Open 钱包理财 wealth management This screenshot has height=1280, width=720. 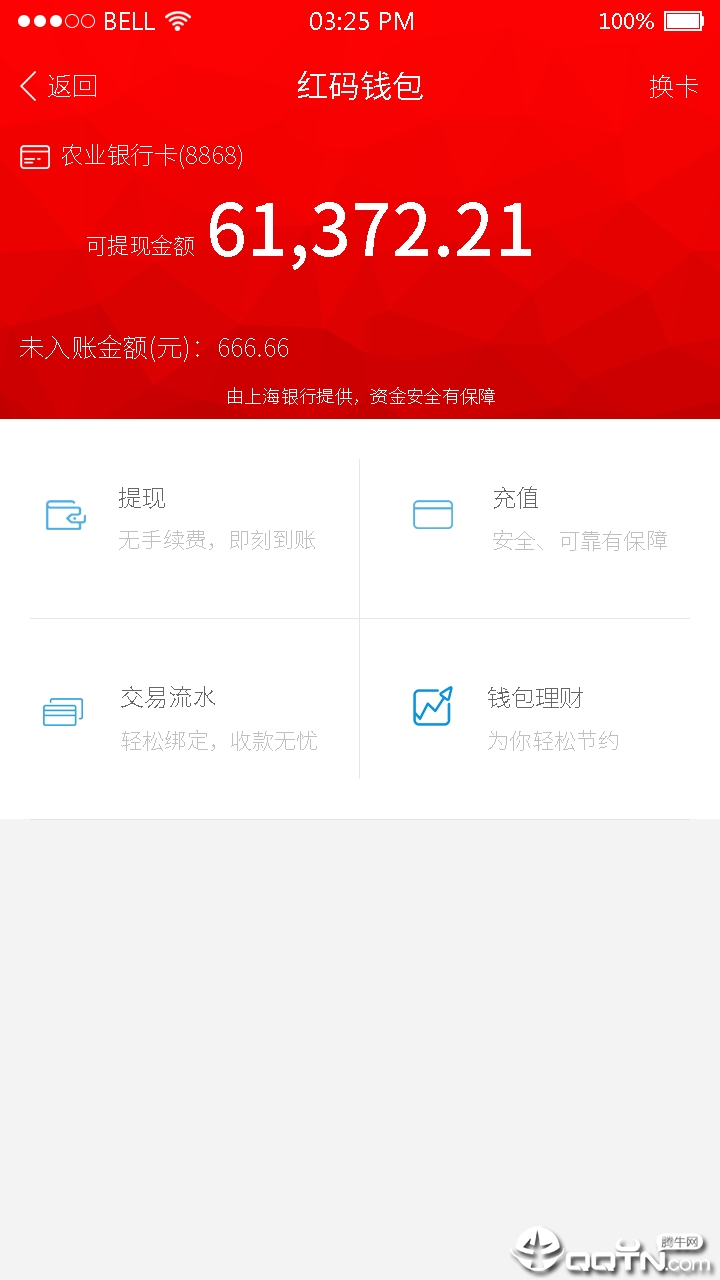pos(540,718)
